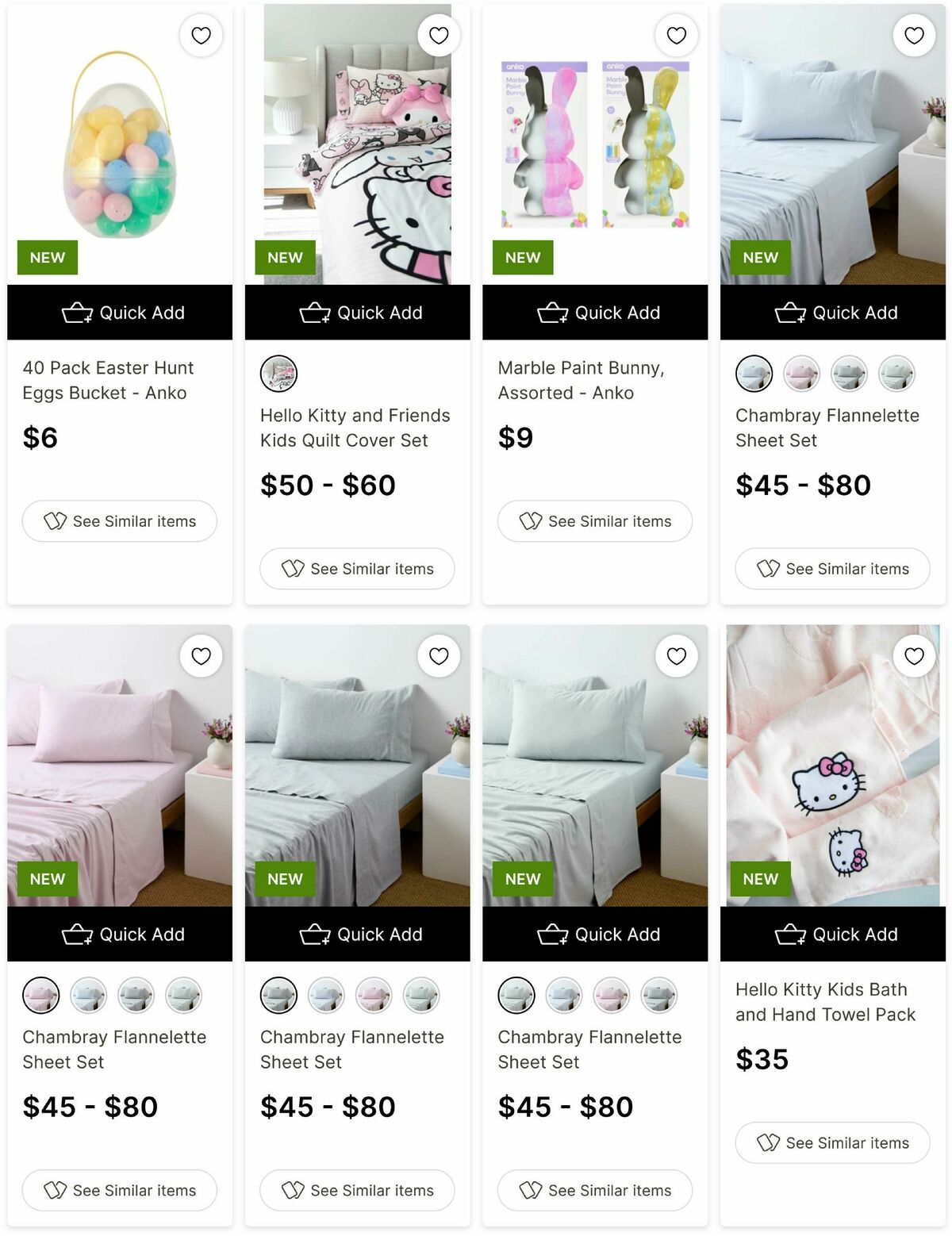952x1236 pixels.
Task: See similar items to Hello Kitty Quilt Cover
Action: (358, 569)
